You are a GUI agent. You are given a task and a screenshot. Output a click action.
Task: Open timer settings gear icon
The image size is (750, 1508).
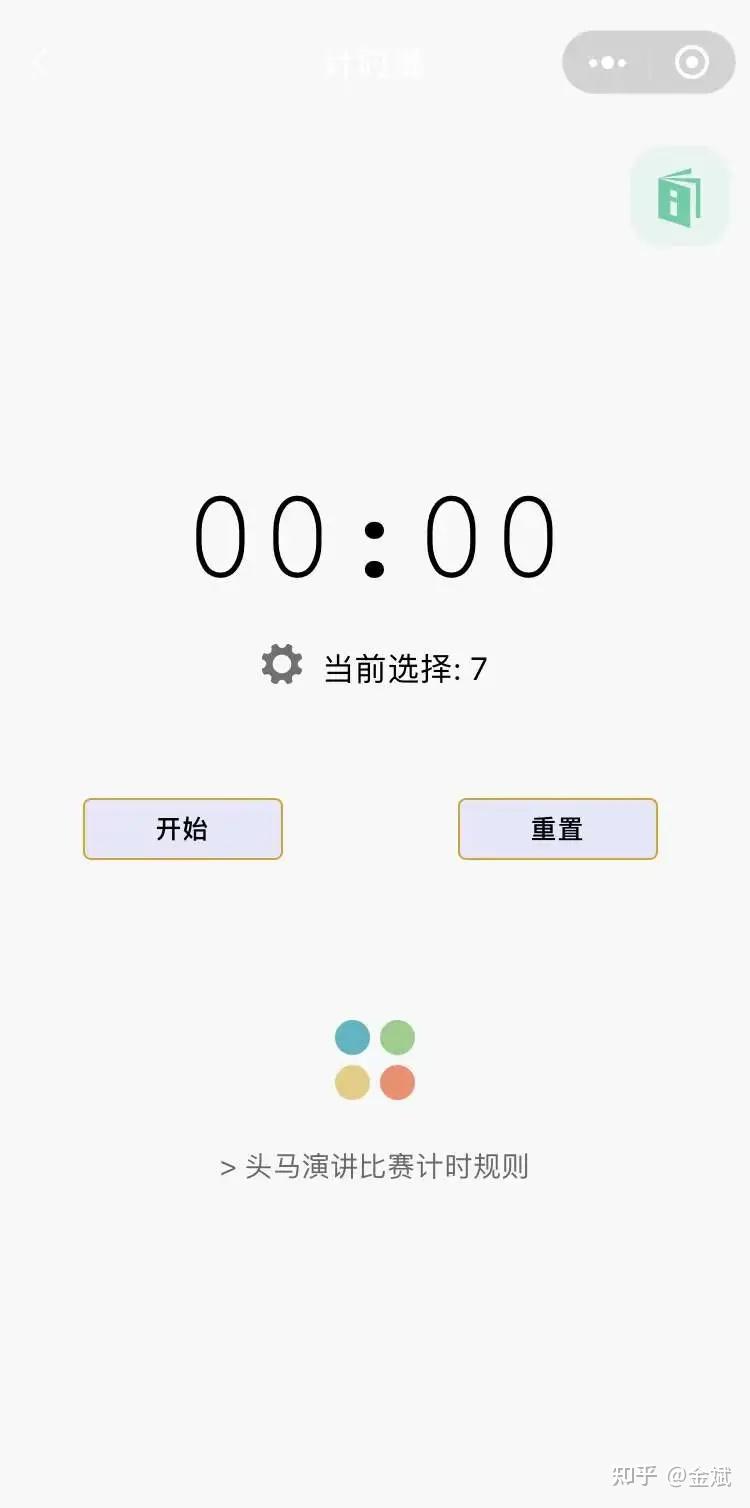[282, 665]
